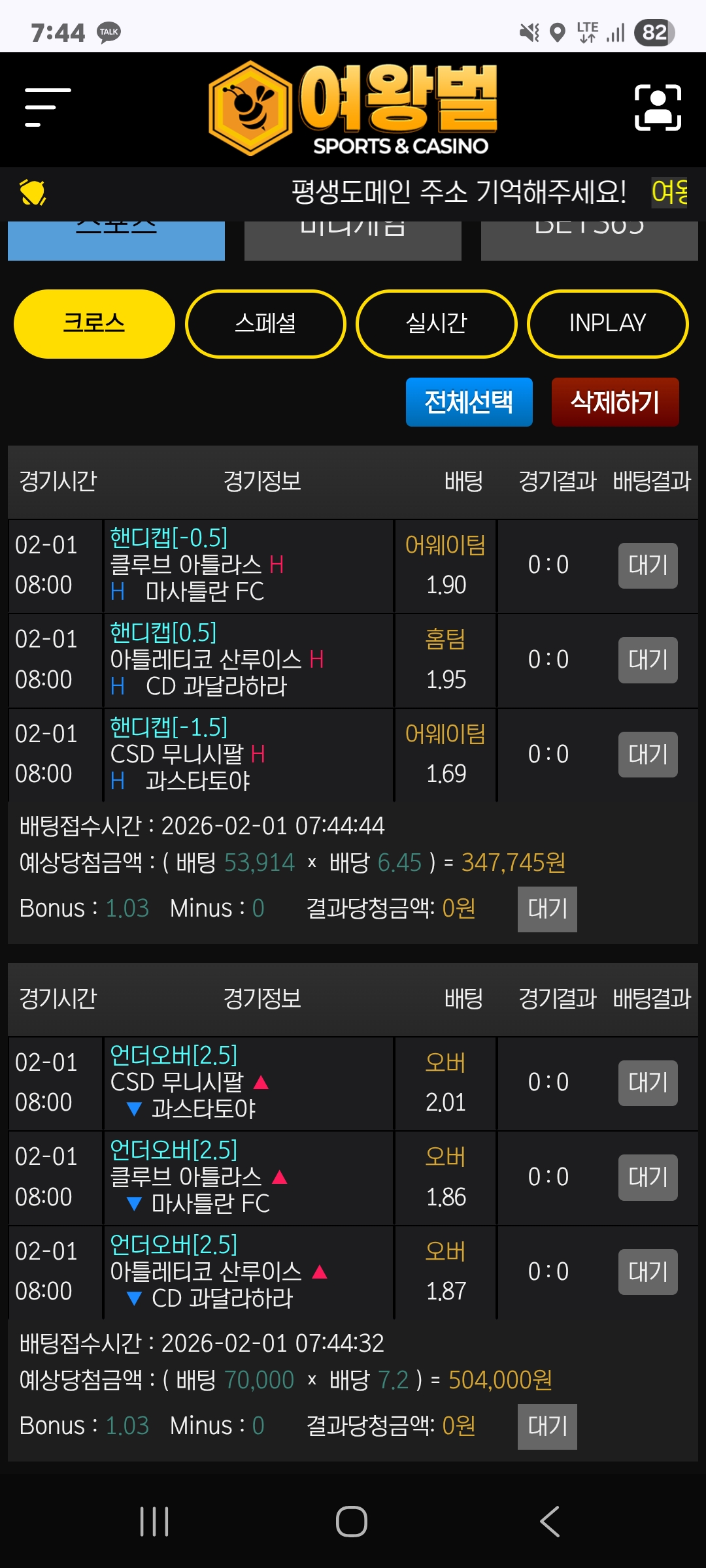
Task: Select the INPLAY mode
Action: pyautogui.click(x=607, y=323)
